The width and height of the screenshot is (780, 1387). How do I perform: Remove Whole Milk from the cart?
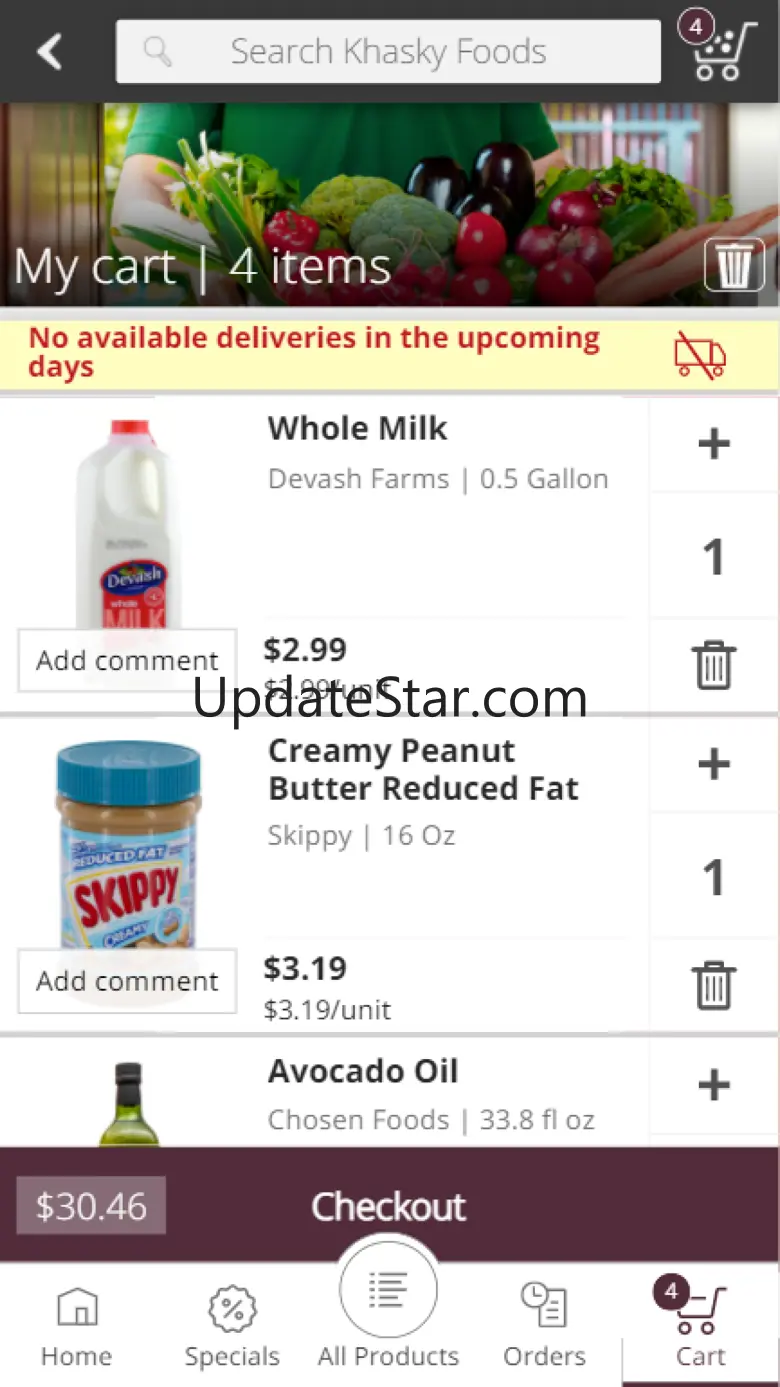pyautogui.click(x=713, y=665)
